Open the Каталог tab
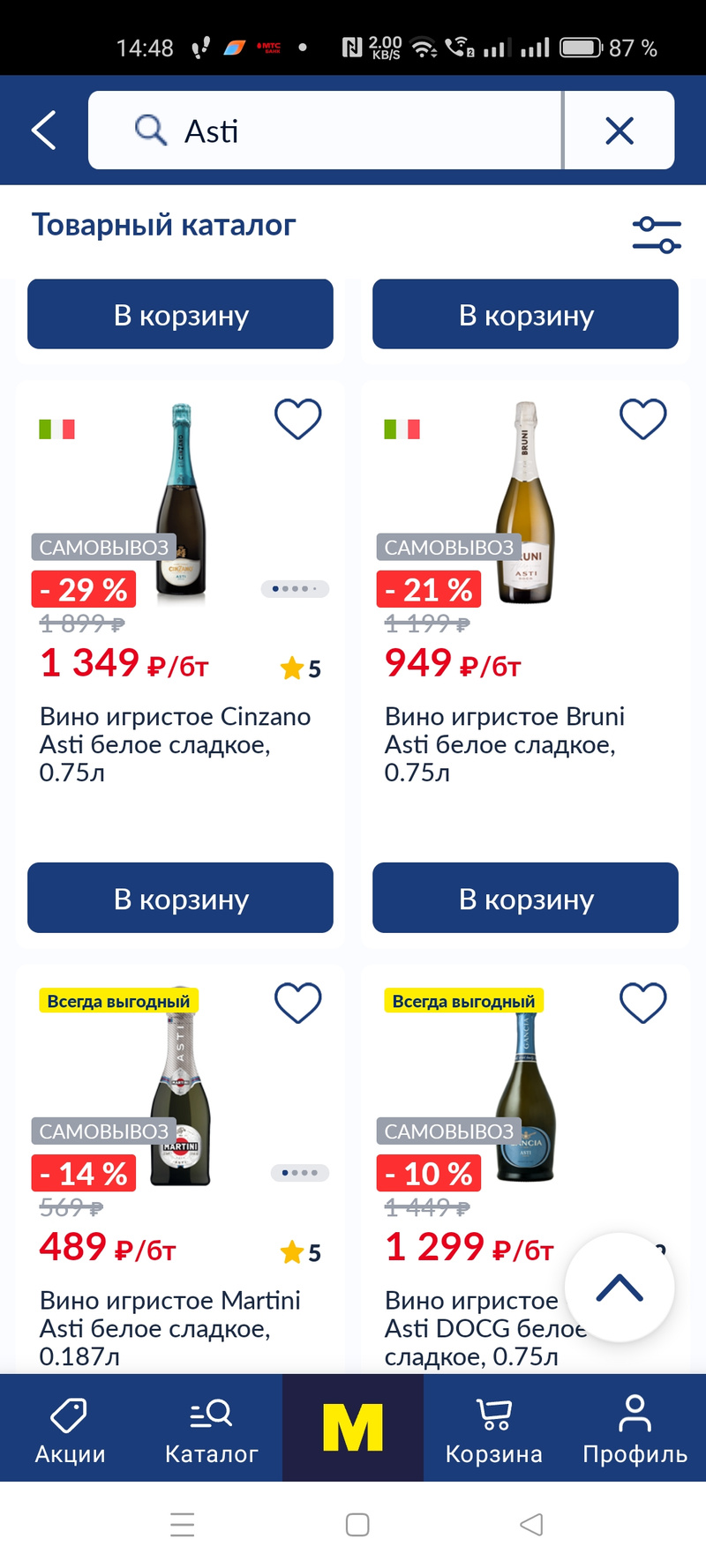Viewport: 706px width, 1568px height. click(211, 1429)
